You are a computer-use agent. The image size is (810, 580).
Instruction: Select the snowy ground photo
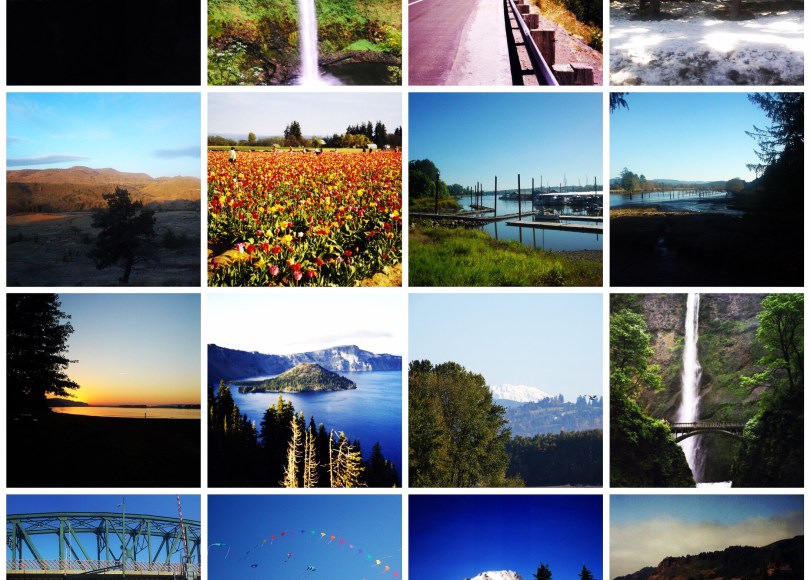point(706,42)
